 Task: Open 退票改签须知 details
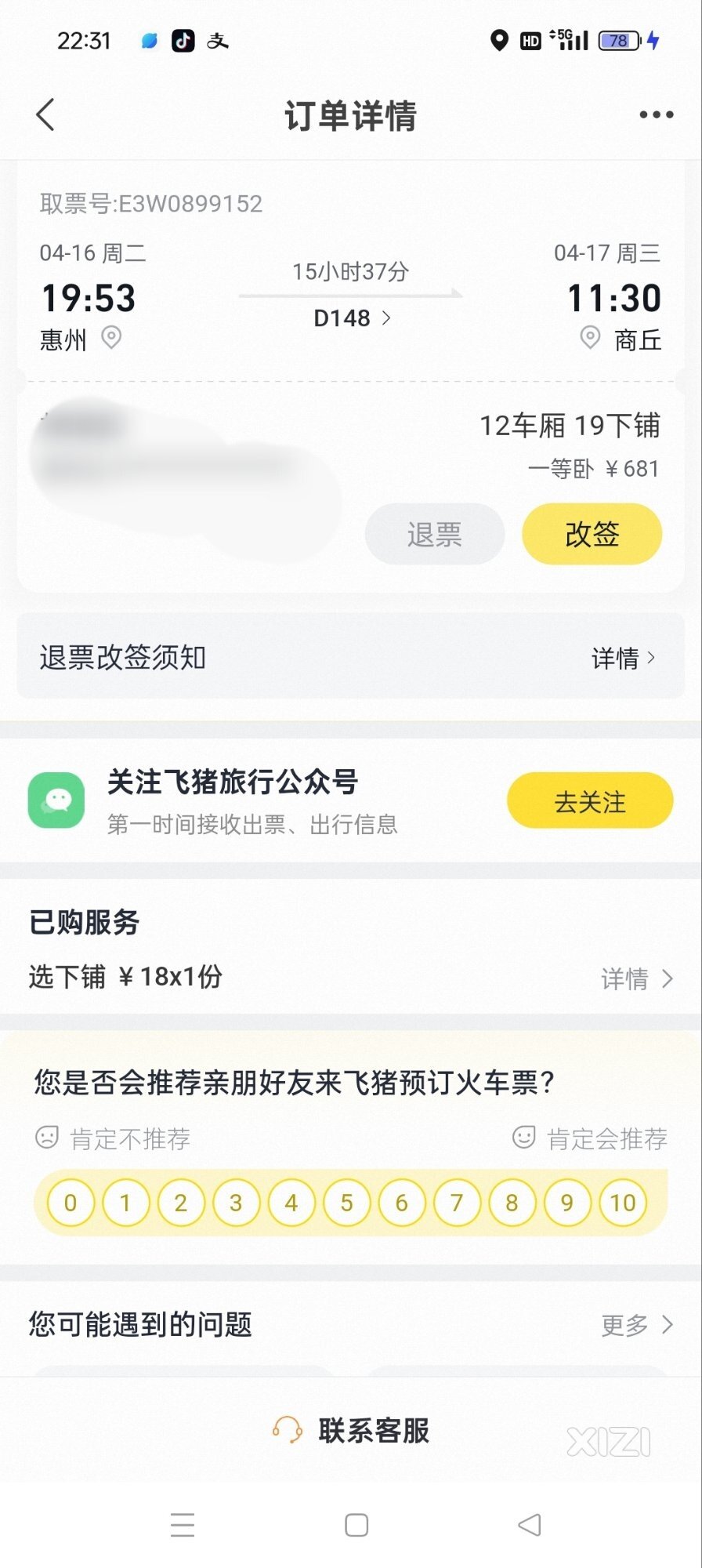tap(624, 658)
